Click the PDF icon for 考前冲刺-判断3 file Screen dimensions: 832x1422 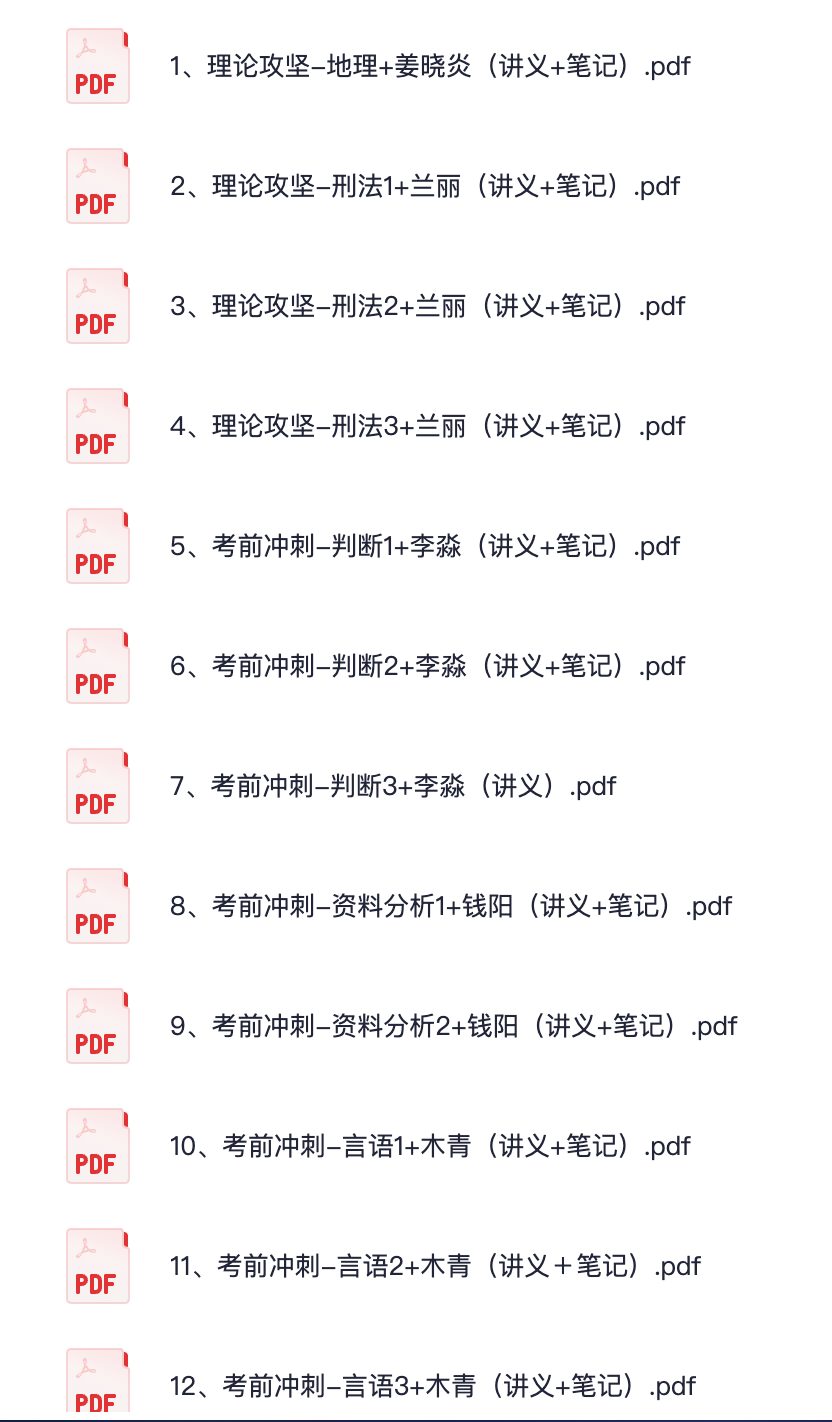pos(97,786)
